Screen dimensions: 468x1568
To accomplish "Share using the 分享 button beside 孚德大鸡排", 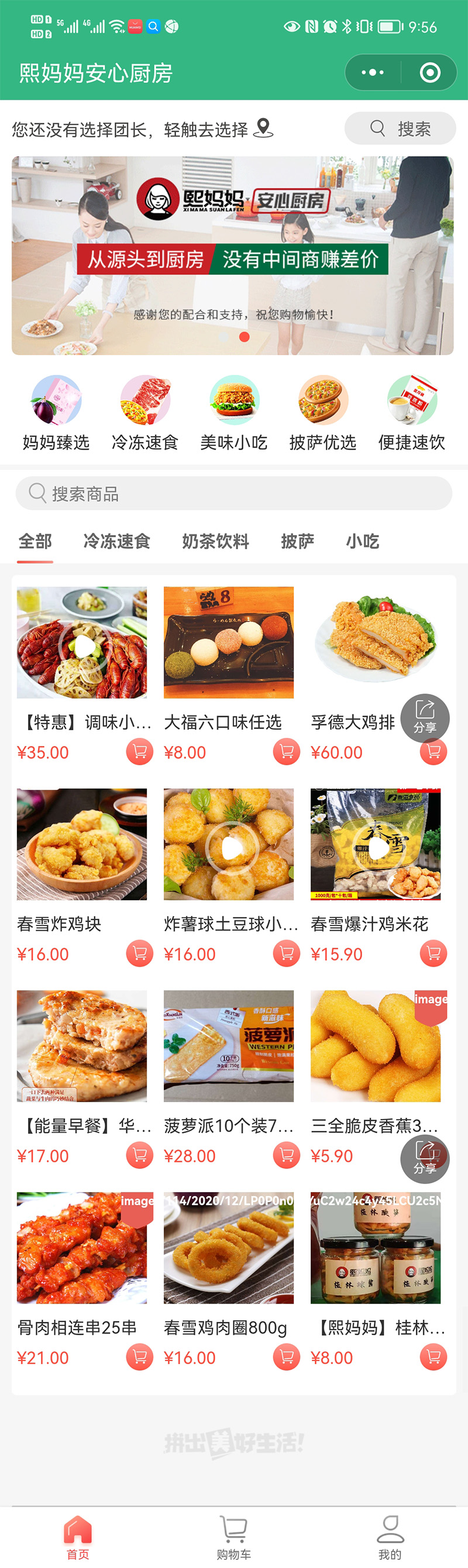I will [425, 719].
